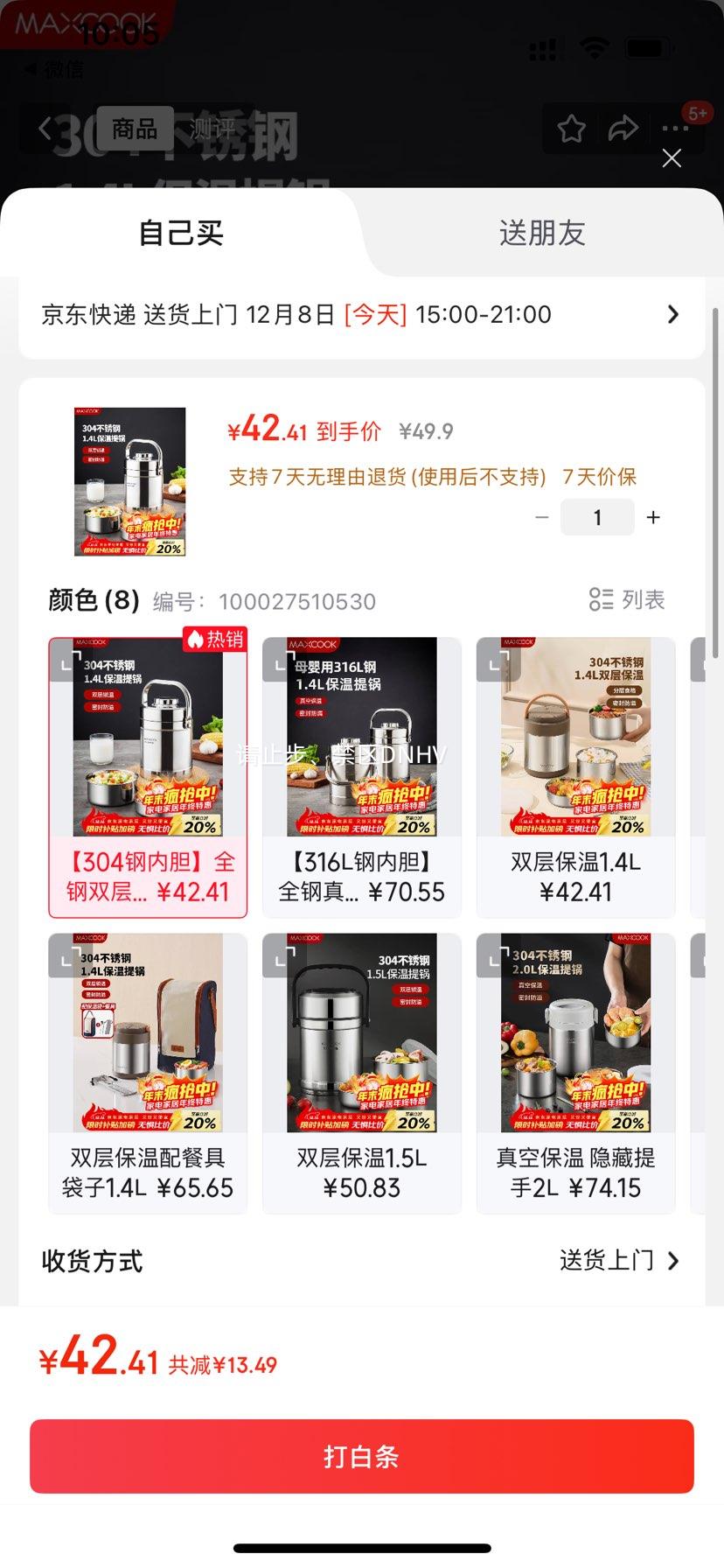Screen dimensions: 724x1568
Task: Tap the back arrow at top left
Action: (x=45, y=128)
